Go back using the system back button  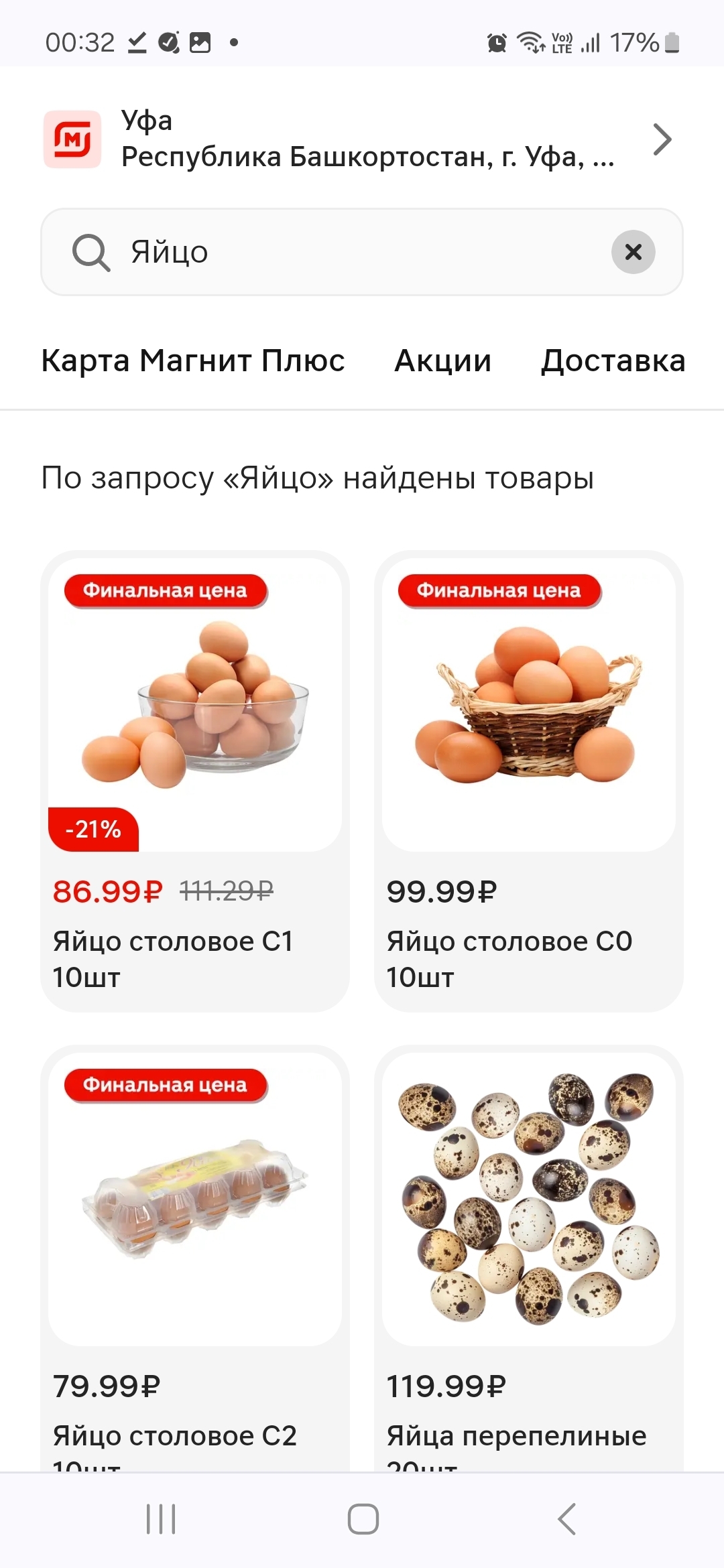click(566, 1519)
